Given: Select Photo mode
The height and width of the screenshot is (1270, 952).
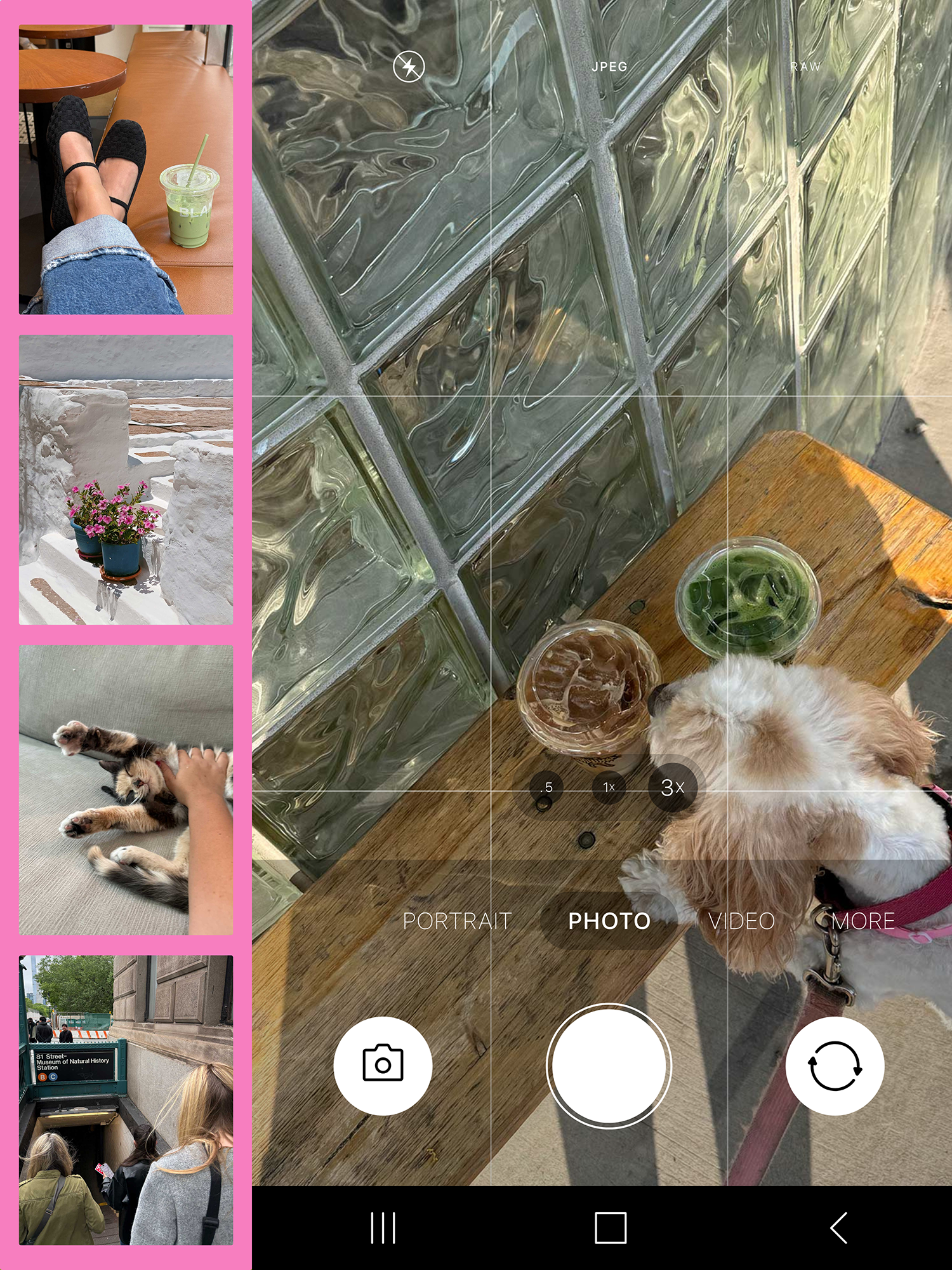Looking at the screenshot, I should coord(609,921).
